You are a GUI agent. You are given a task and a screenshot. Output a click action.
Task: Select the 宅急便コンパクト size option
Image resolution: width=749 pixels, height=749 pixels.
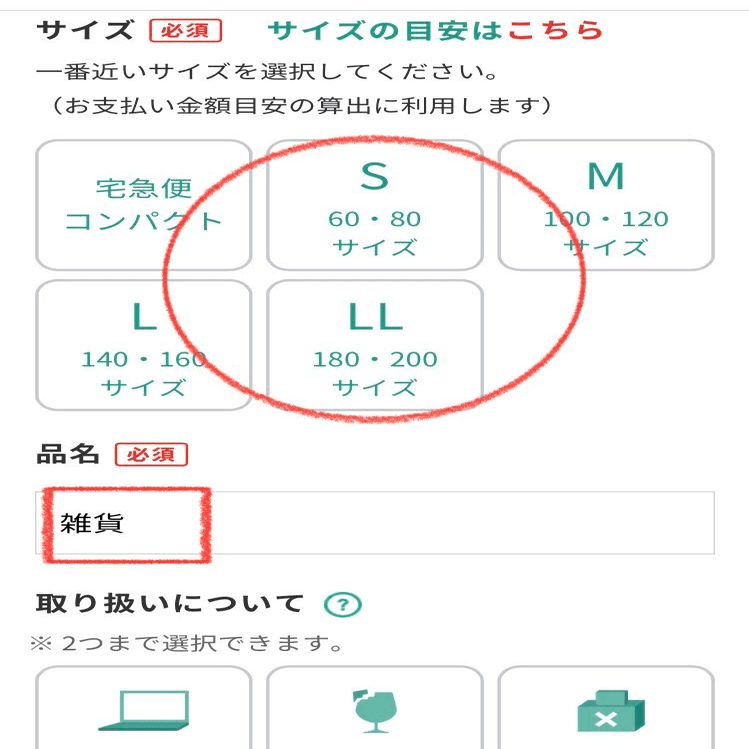point(143,205)
